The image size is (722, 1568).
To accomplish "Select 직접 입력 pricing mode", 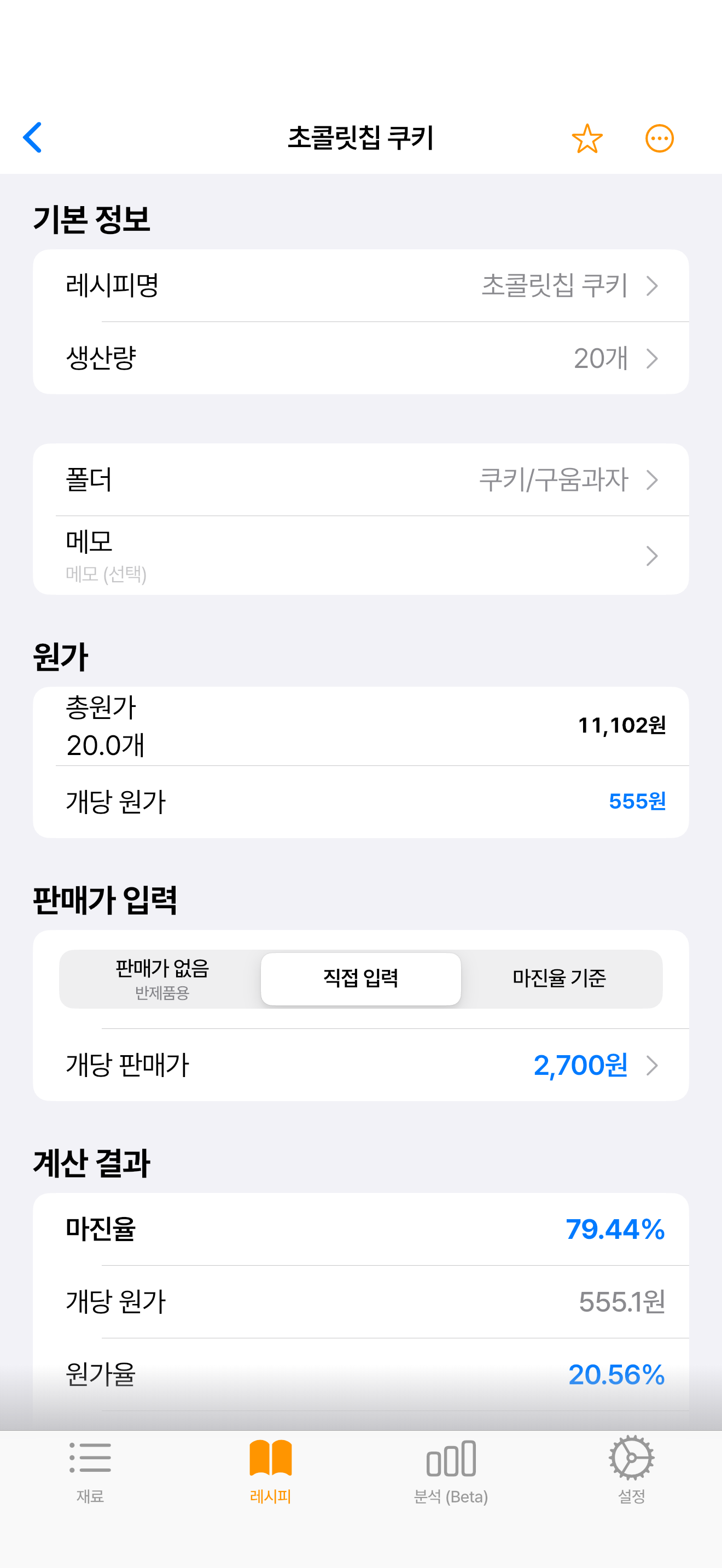I will (x=360, y=979).
